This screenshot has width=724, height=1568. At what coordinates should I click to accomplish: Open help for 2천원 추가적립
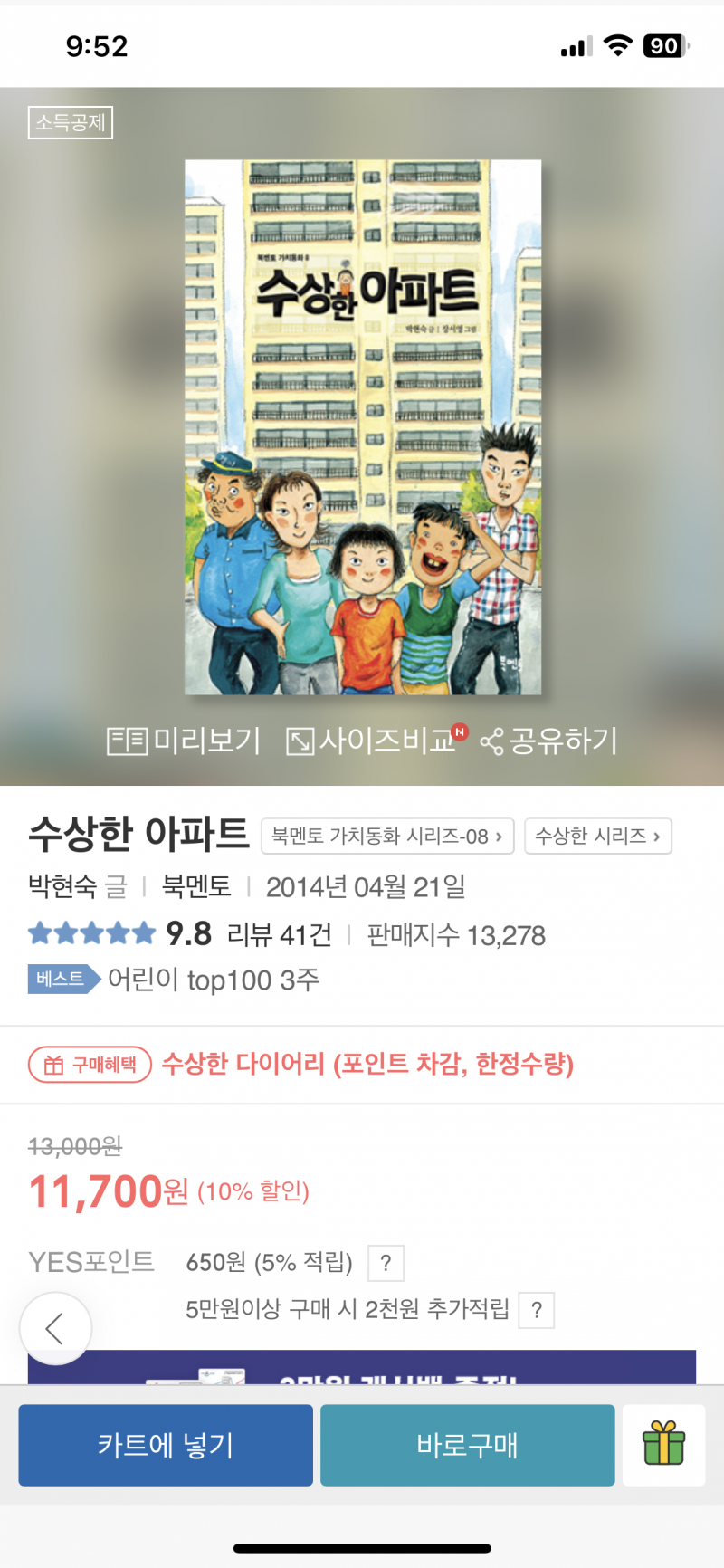click(x=537, y=1310)
